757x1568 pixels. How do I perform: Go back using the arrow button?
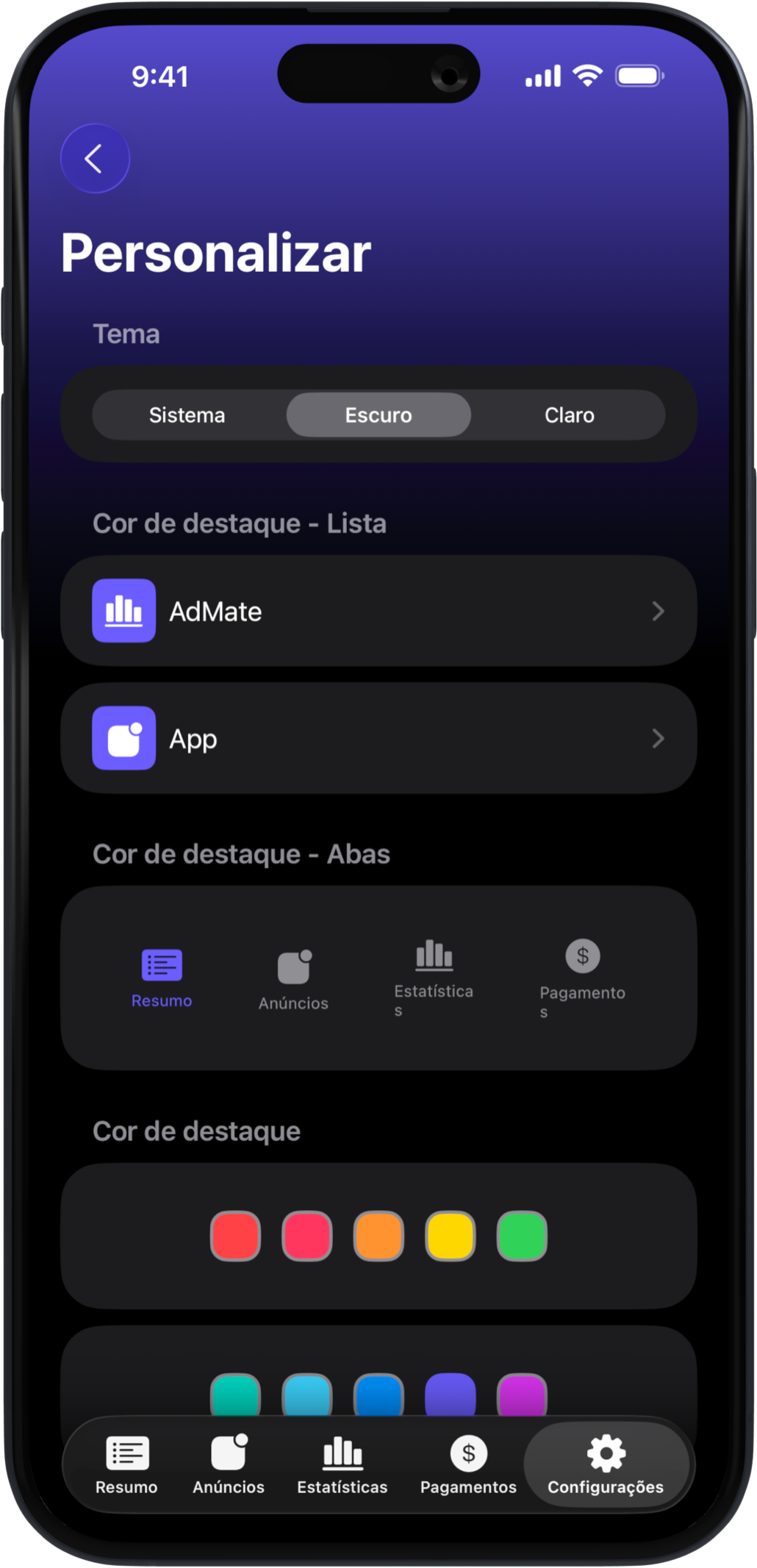pyautogui.click(x=95, y=159)
